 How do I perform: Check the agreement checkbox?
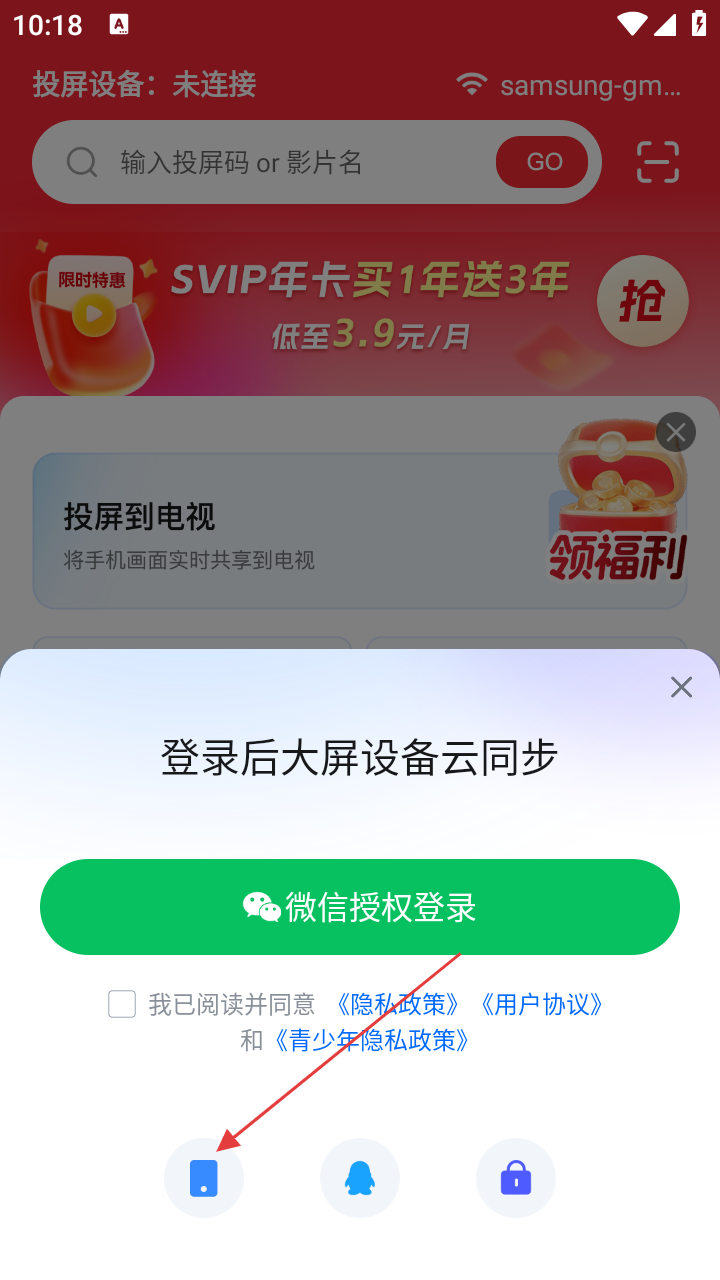(122, 1004)
